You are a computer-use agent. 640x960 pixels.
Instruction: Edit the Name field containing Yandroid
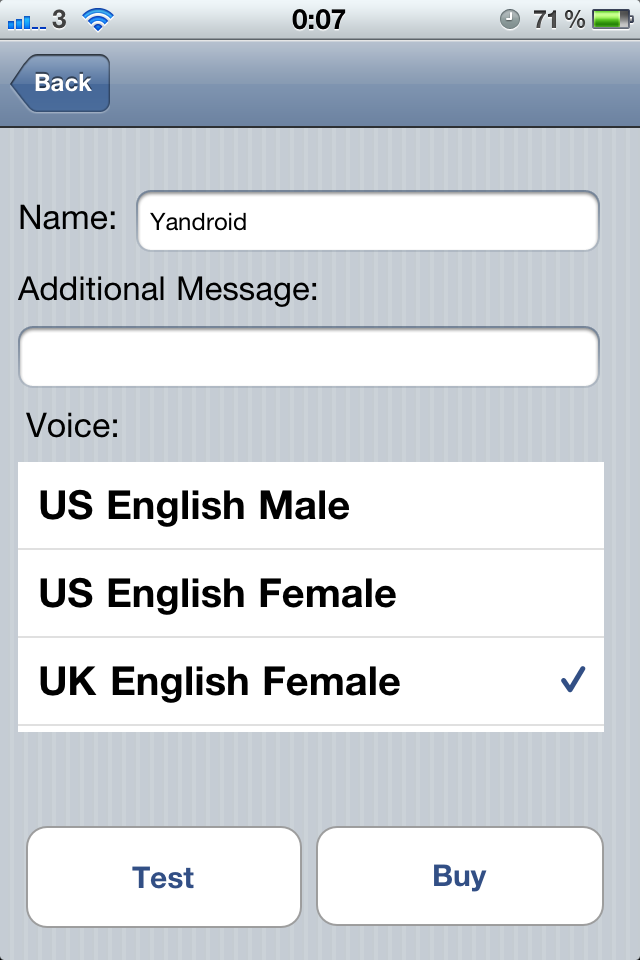[367, 221]
